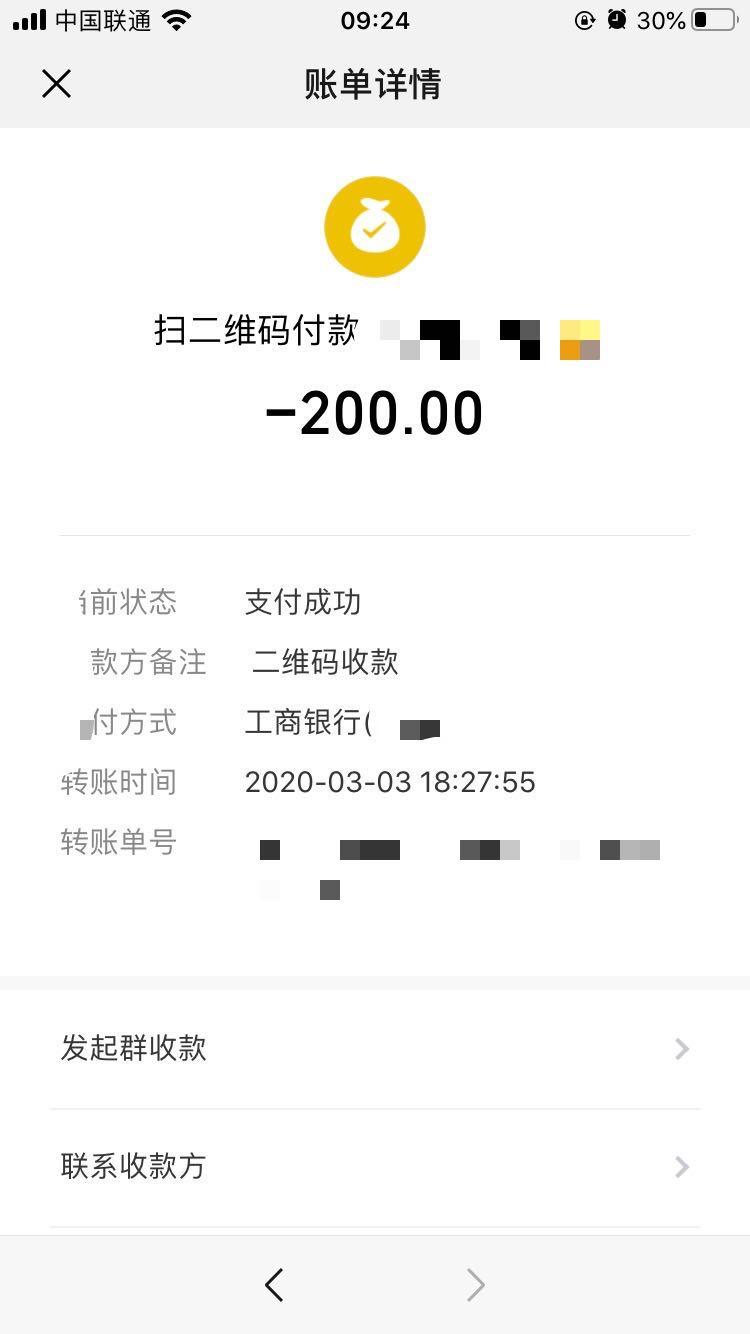Go forward using the right chevron
Viewport: 750px width, 1334px height.
(x=476, y=1285)
